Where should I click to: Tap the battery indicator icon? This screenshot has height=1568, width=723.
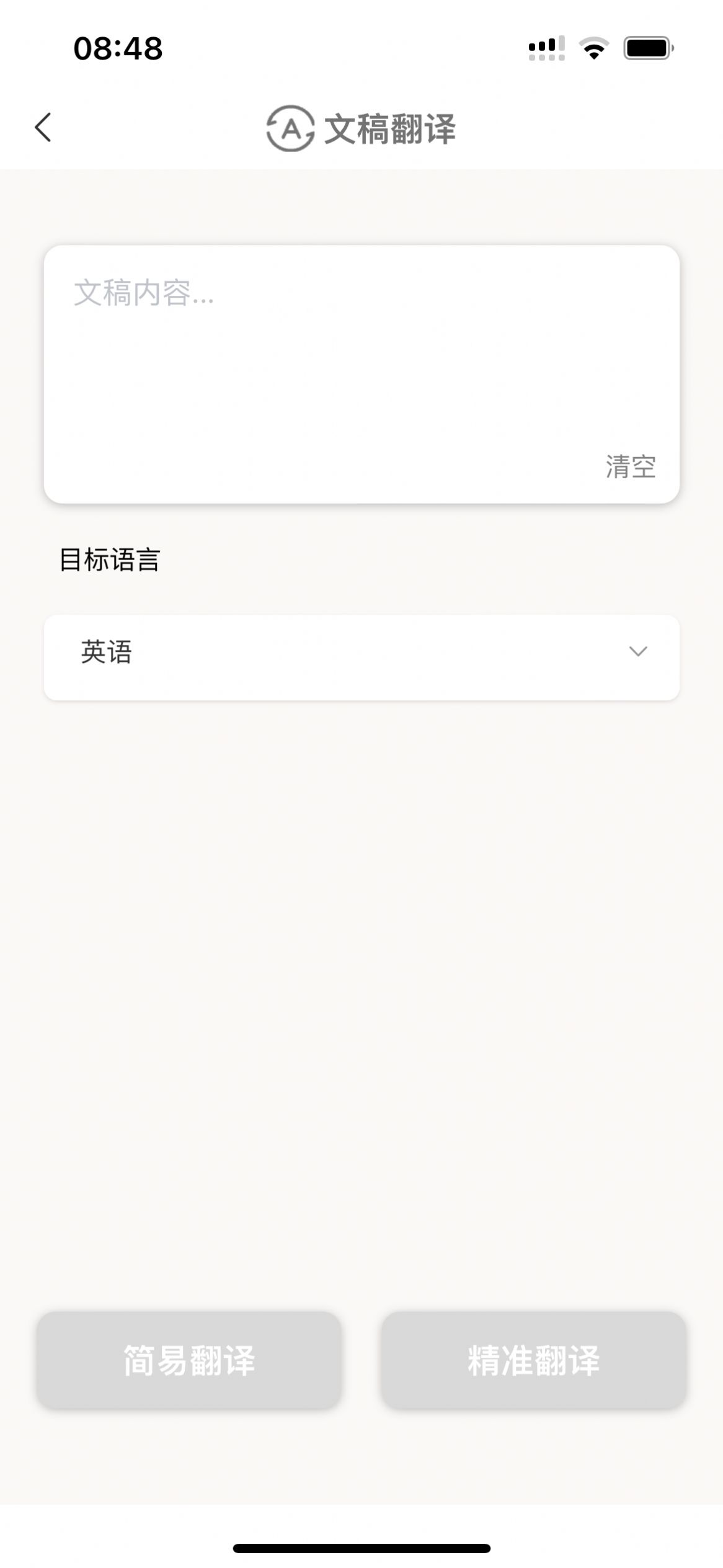(x=645, y=50)
